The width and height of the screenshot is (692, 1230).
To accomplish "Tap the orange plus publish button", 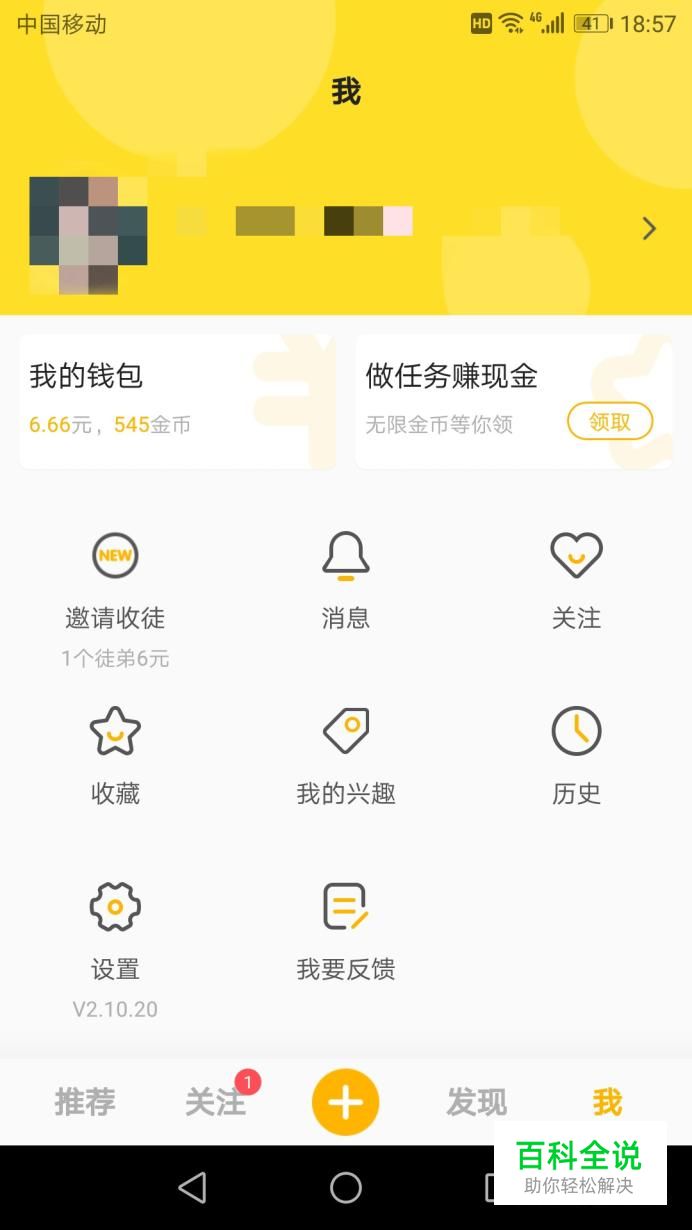I will tap(346, 1102).
